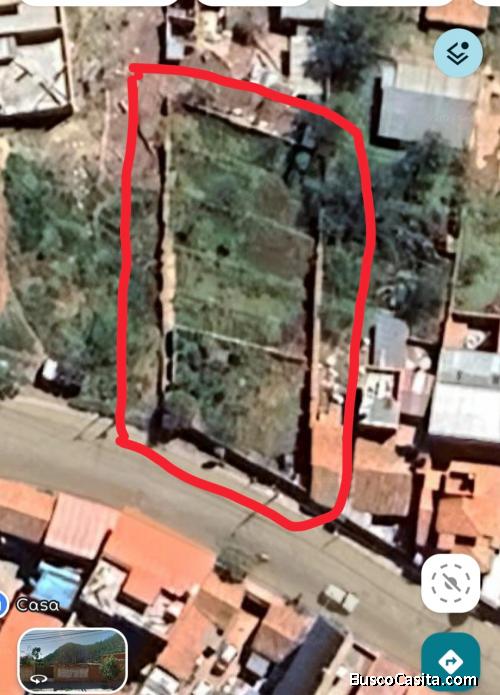
Task: Start directions with the arrow button
Action: 450,662
